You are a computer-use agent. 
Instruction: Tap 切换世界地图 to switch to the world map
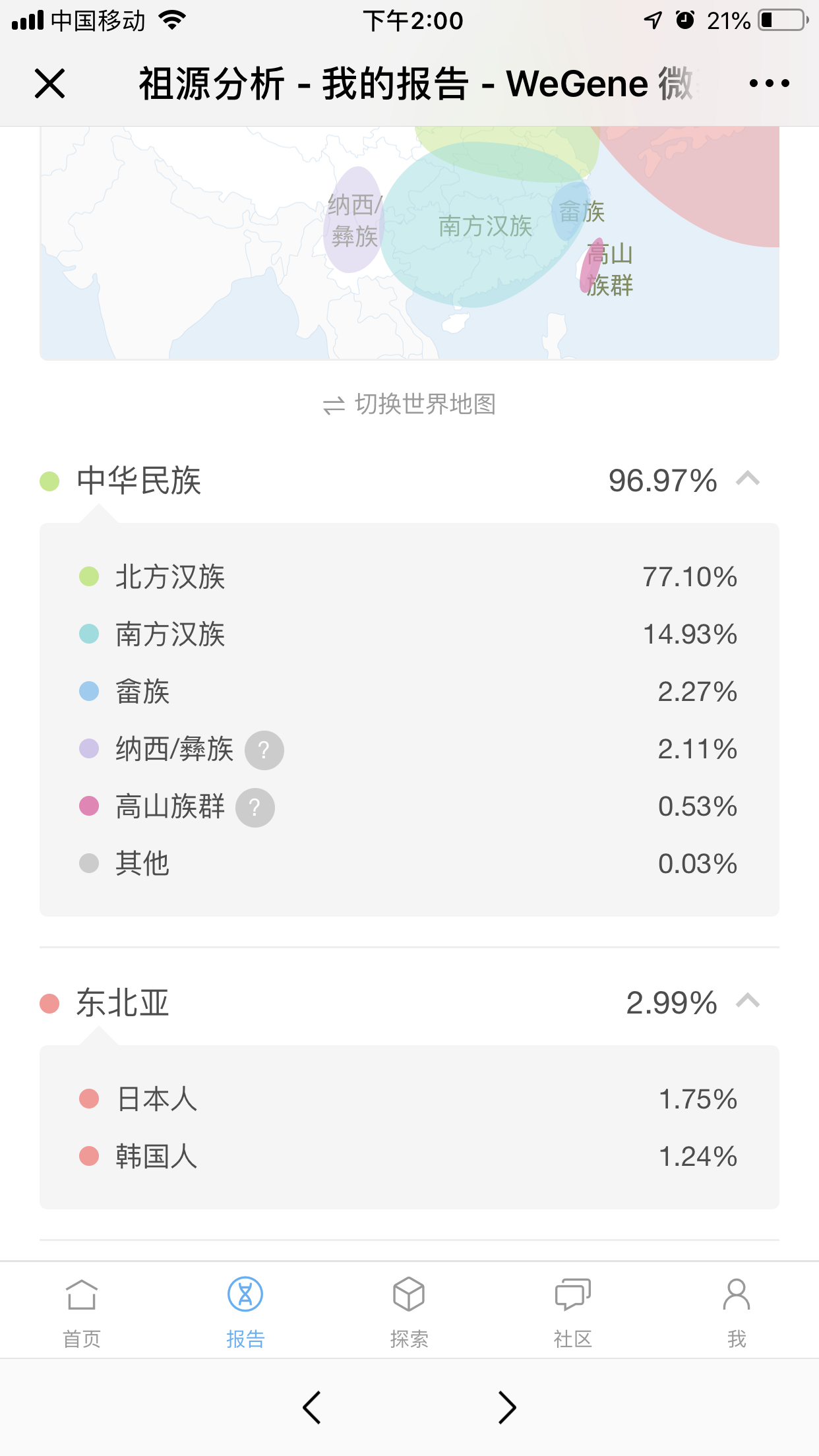tap(409, 404)
